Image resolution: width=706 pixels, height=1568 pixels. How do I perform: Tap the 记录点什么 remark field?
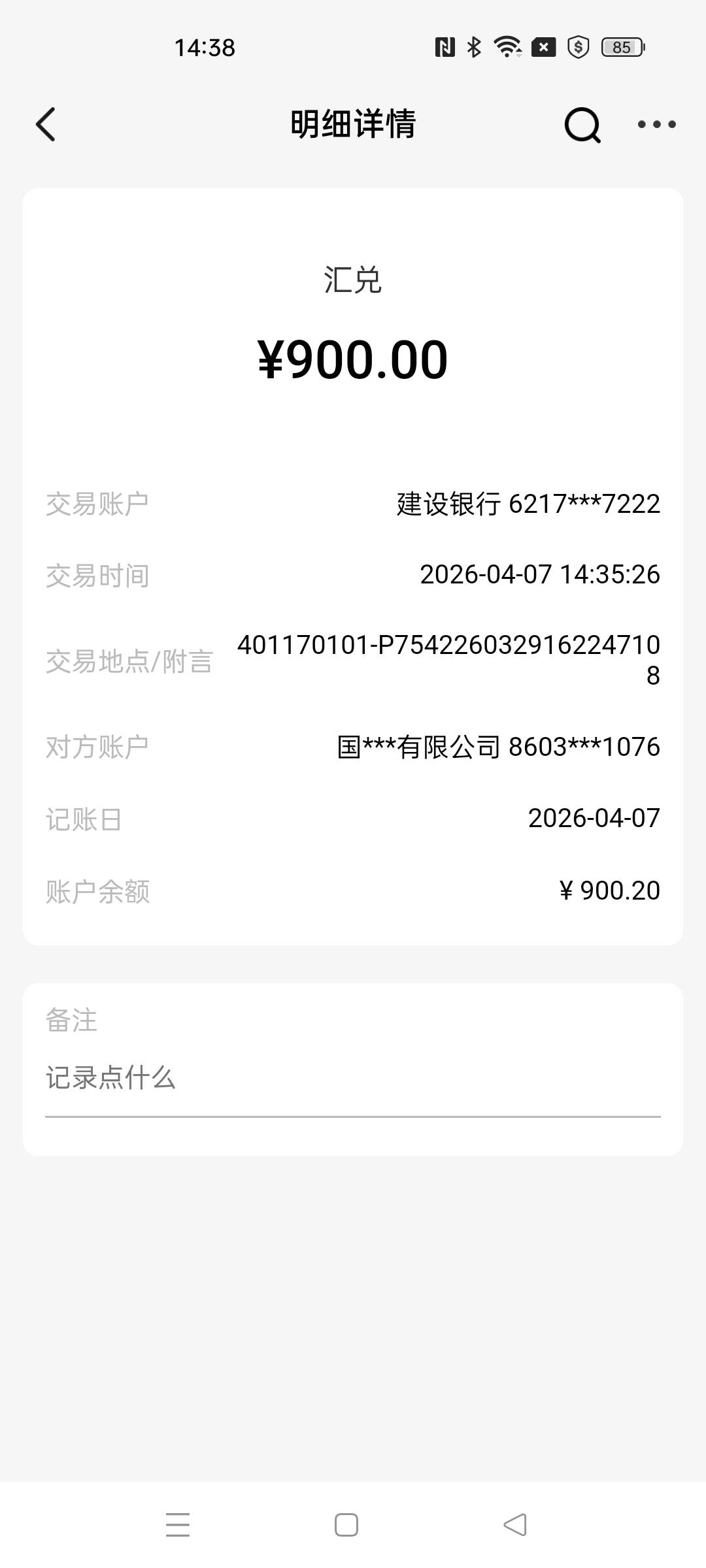[x=353, y=1078]
